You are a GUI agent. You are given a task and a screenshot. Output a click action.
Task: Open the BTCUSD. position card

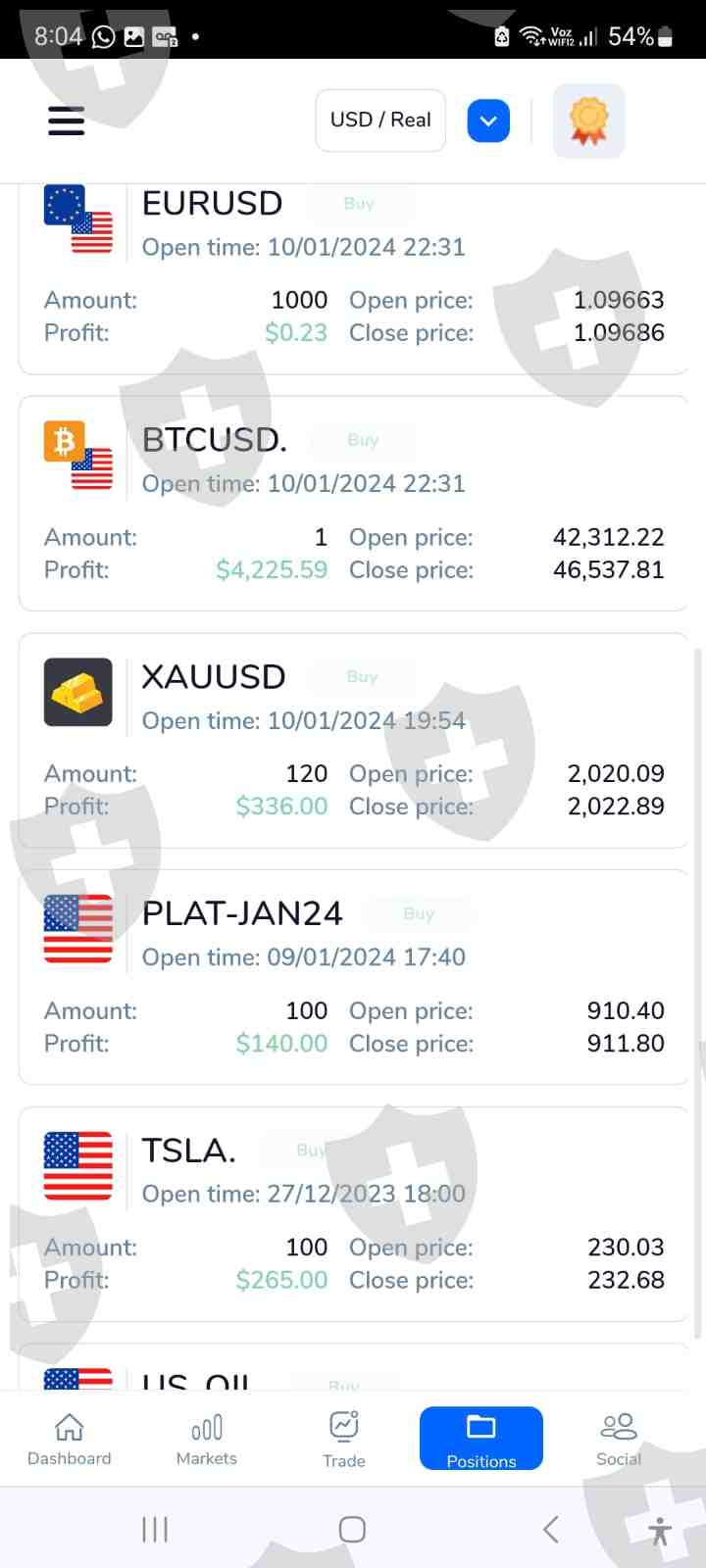tap(353, 504)
